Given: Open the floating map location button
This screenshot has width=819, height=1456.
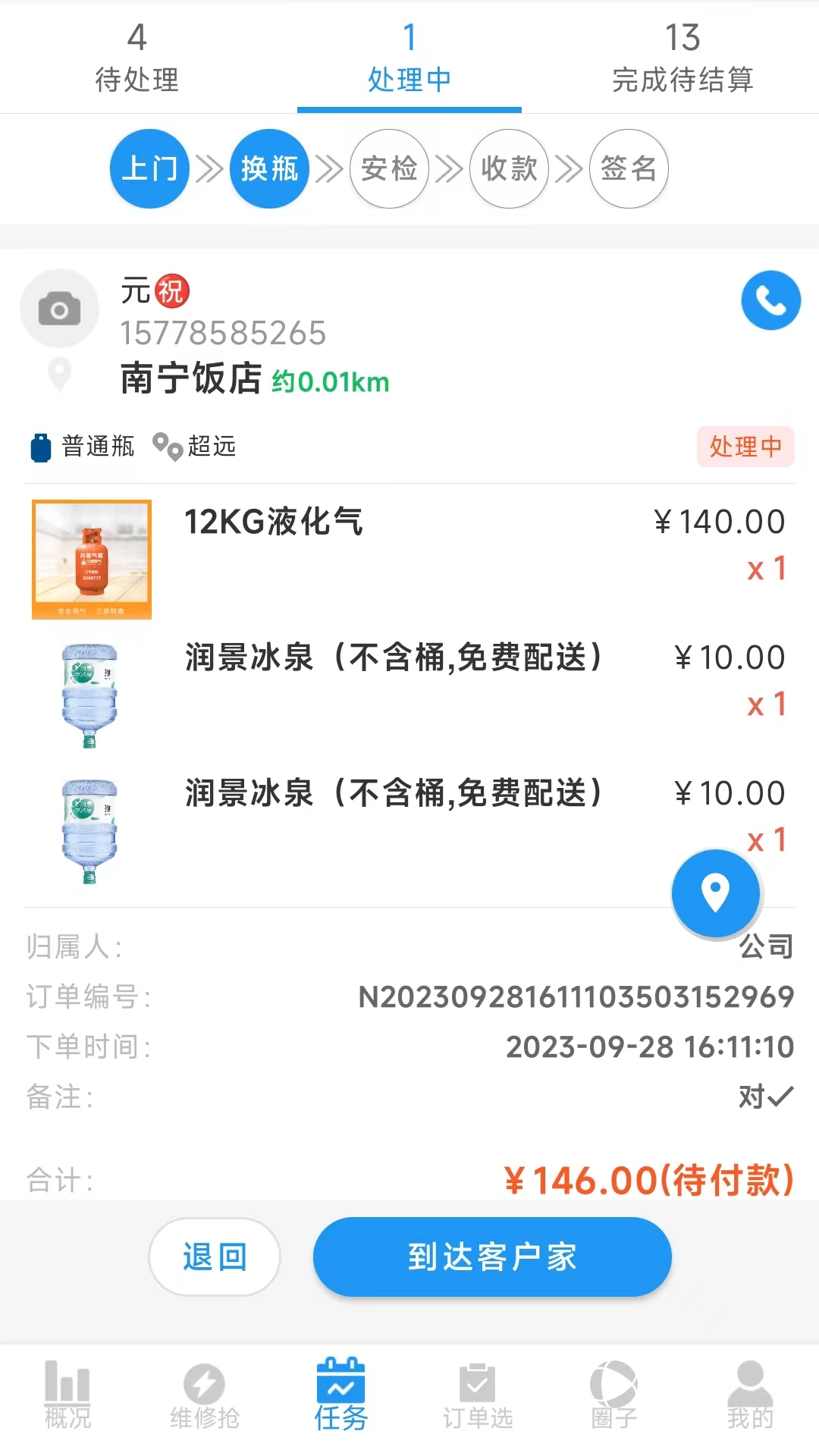Looking at the screenshot, I should click(x=716, y=893).
